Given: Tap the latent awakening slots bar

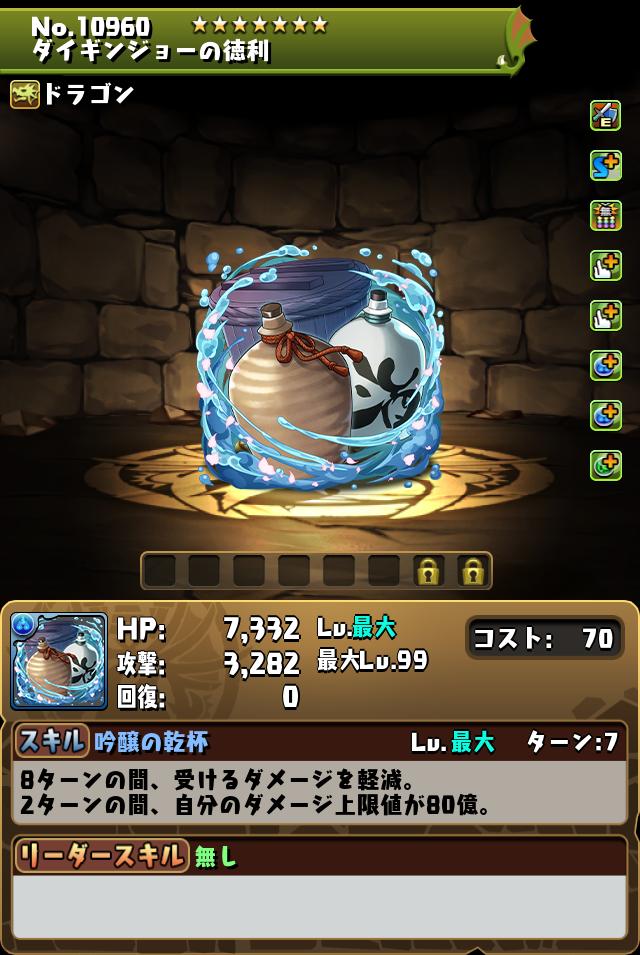Looking at the screenshot, I should coord(316,571).
